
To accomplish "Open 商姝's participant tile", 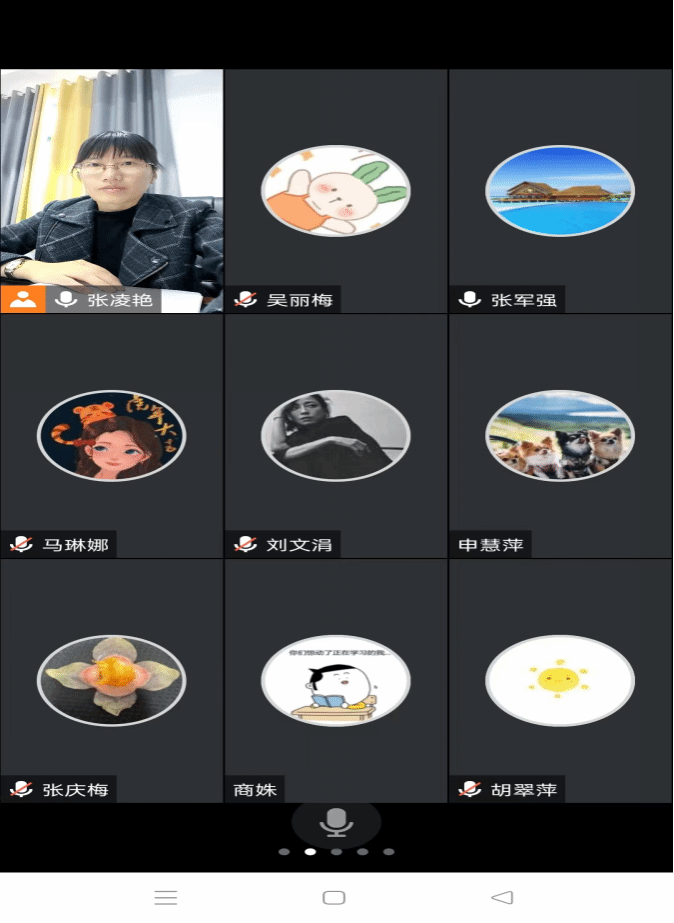I will [x=335, y=680].
